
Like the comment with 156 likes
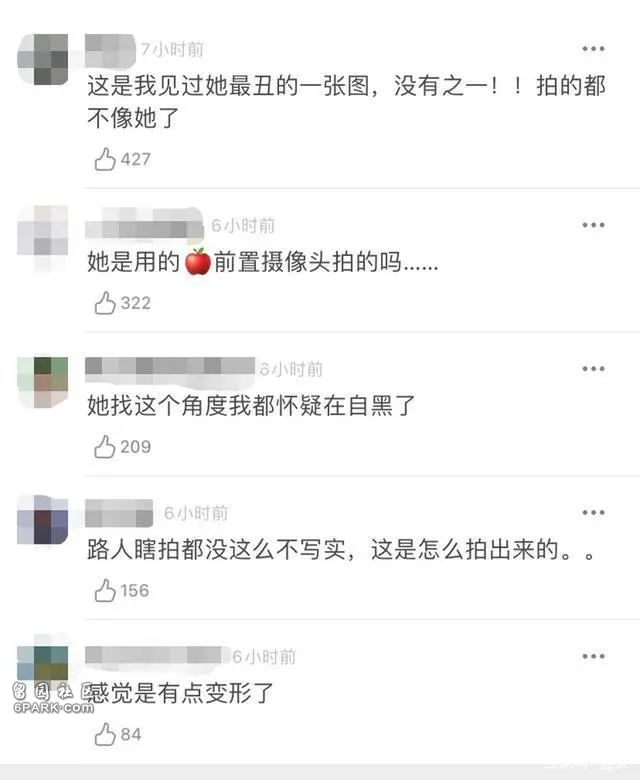click(x=105, y=591)
